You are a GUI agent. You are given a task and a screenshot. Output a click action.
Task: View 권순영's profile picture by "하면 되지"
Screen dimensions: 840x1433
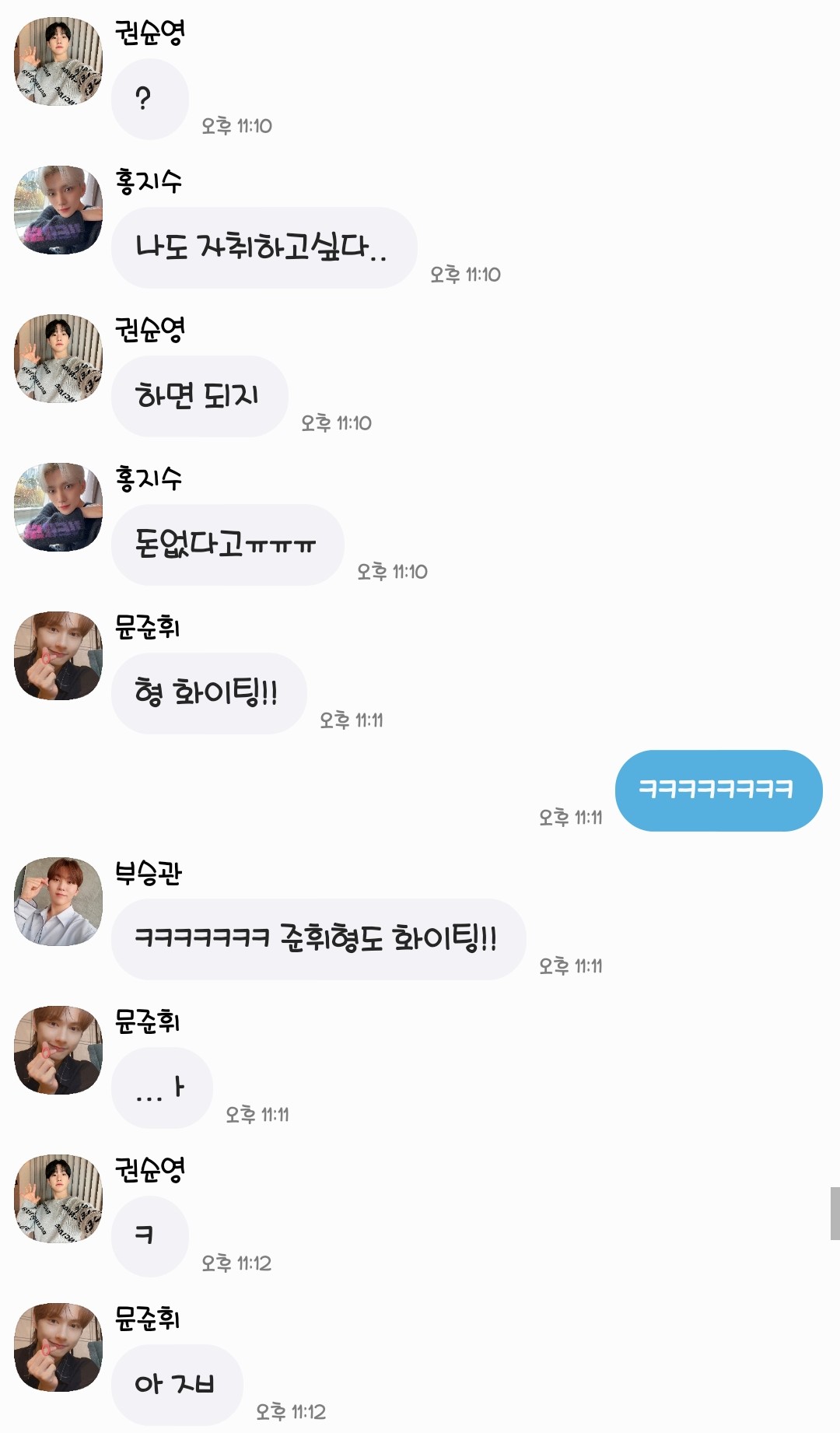[58, 359]
